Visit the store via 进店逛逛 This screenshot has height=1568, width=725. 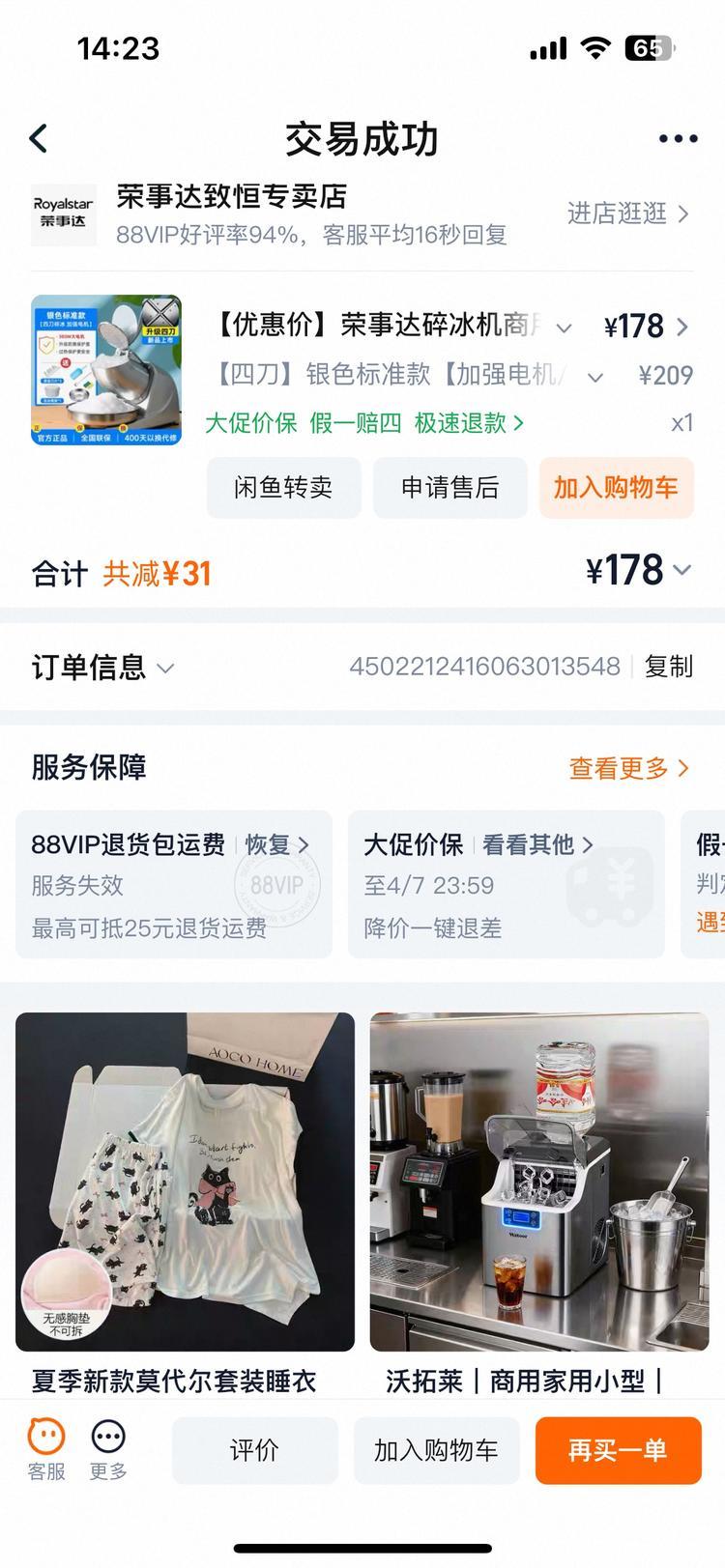(x=627, y=214)
